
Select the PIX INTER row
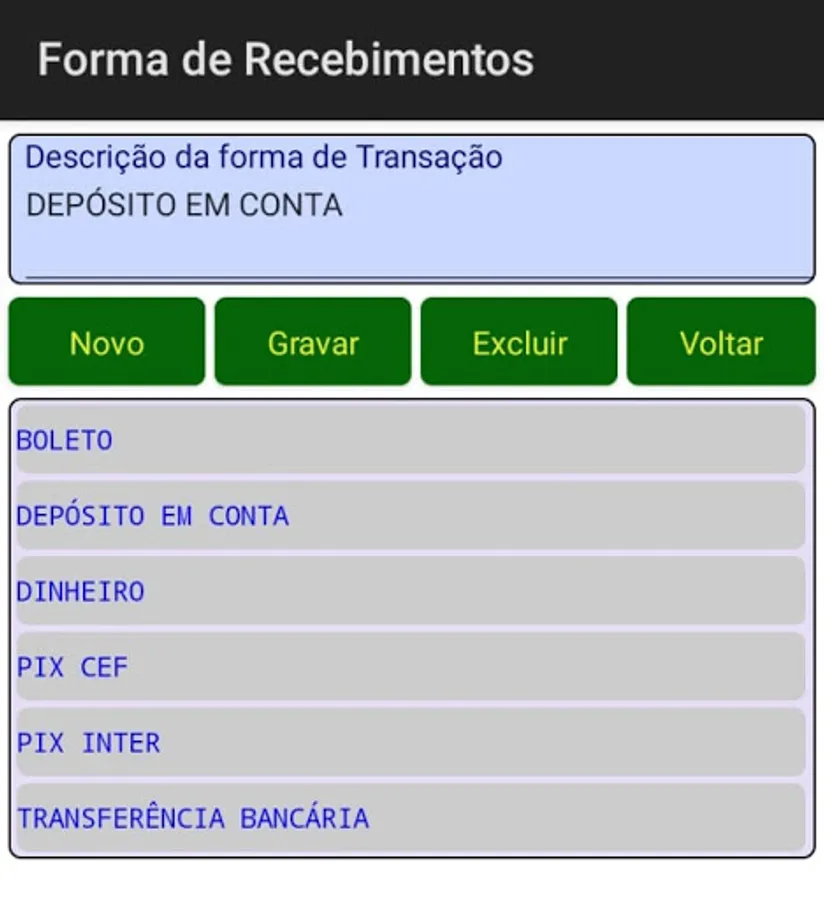click(411, 743)
